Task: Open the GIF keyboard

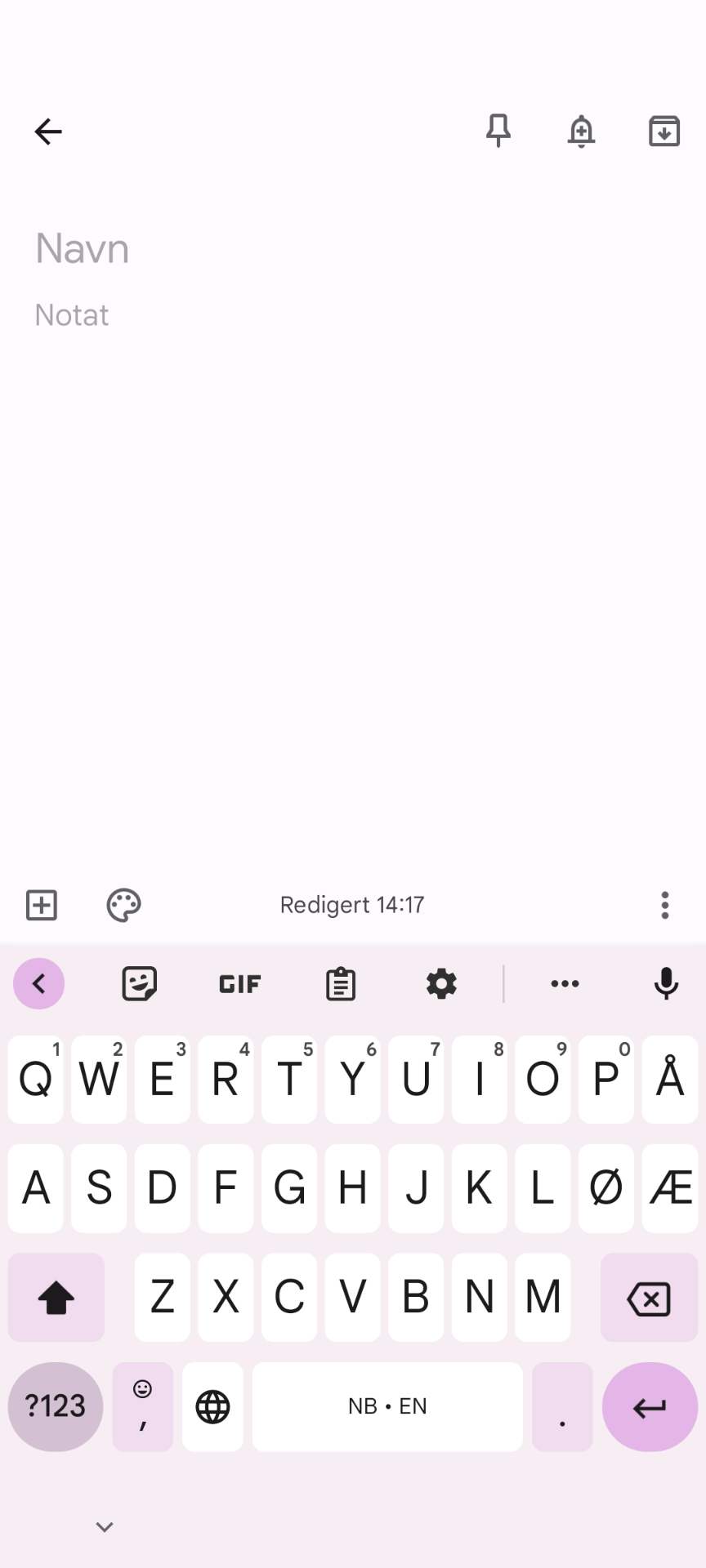Action: tap(239, 984)
